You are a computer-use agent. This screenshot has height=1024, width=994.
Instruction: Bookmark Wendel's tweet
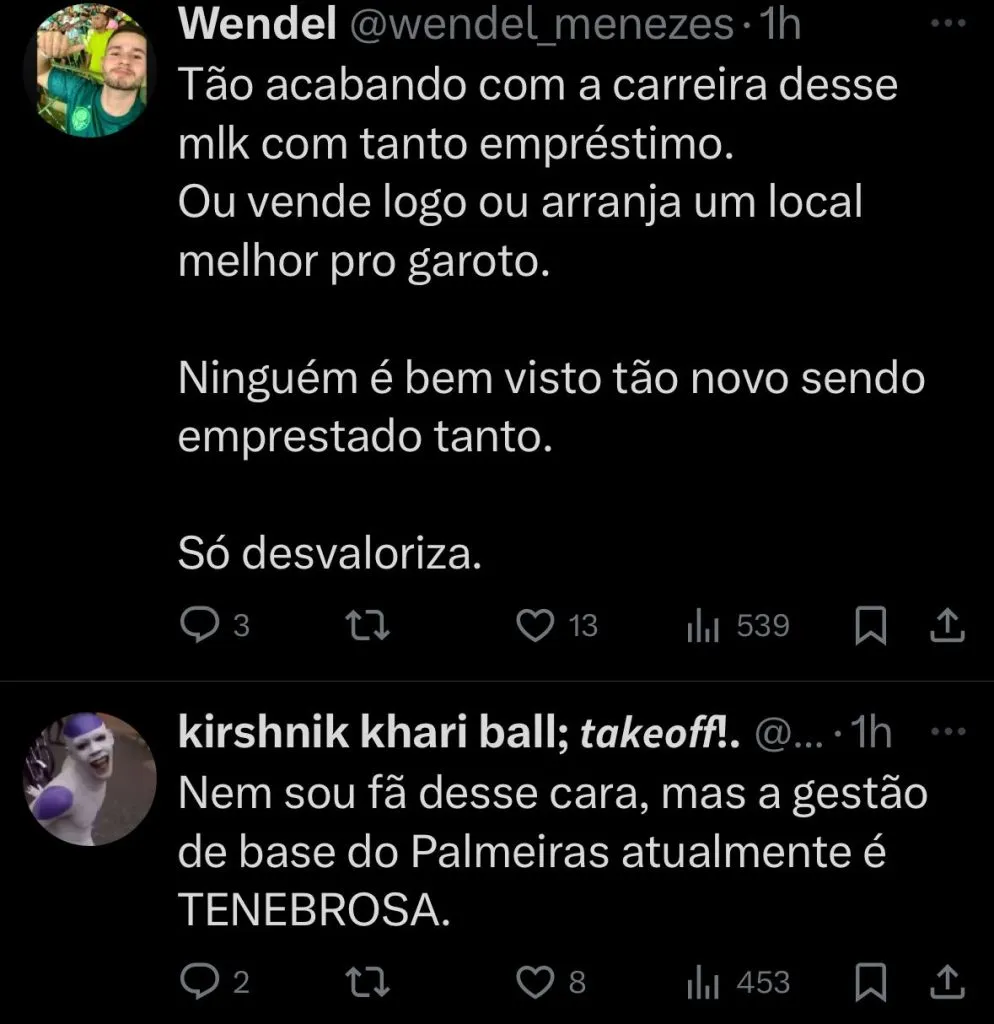[x=871, y=626]
